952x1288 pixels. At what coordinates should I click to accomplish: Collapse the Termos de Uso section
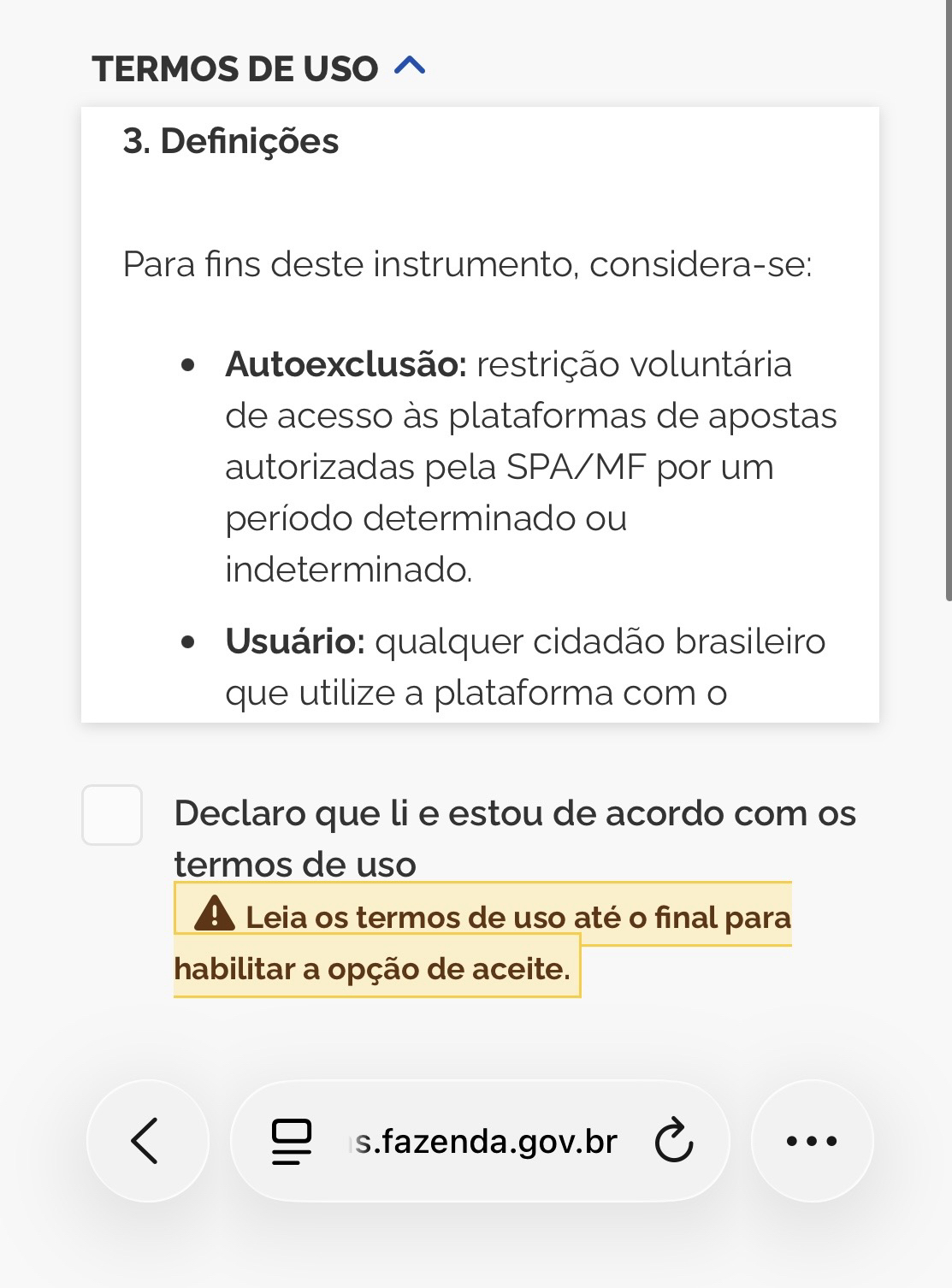coord(409,67)
